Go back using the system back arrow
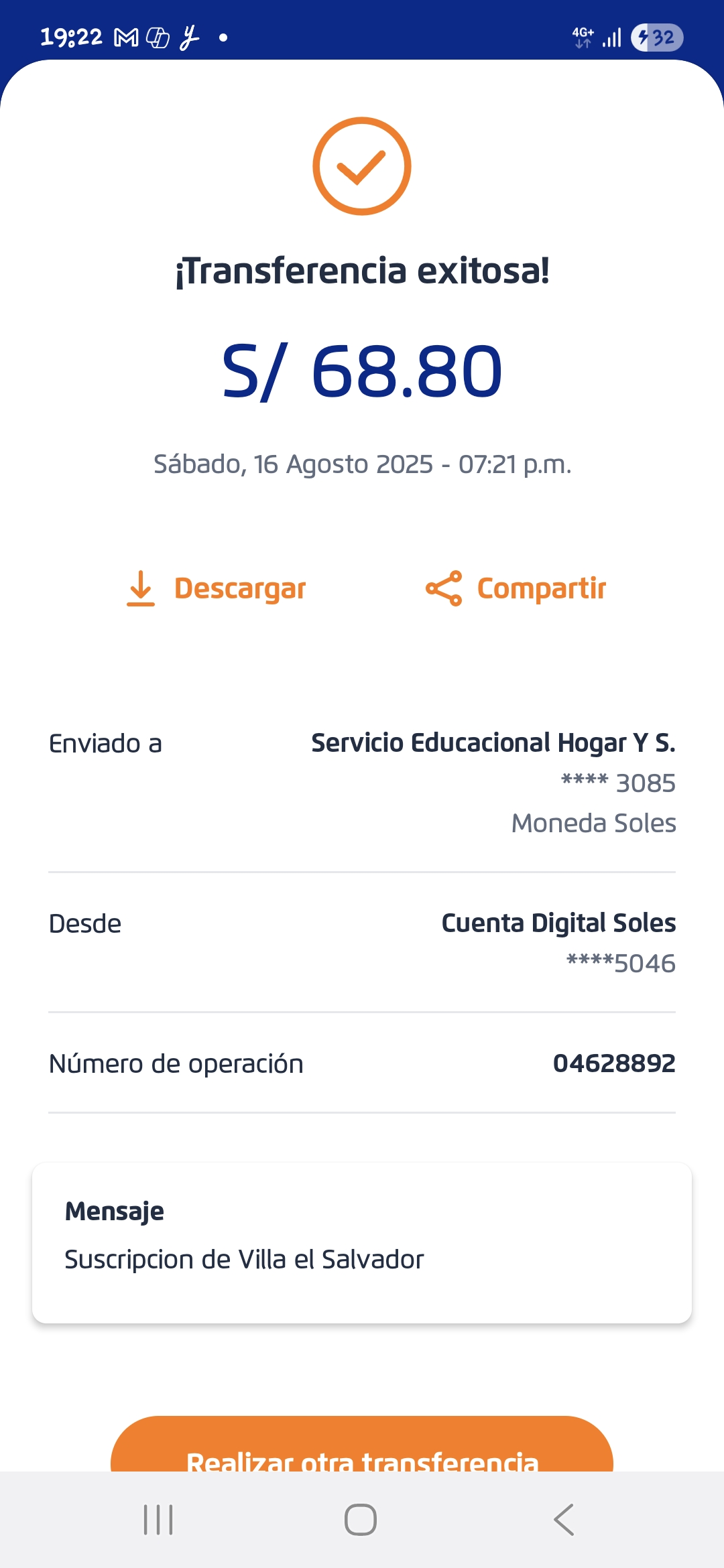The height and width of the screenshot is (1568, 724). tap(564, 1519)
